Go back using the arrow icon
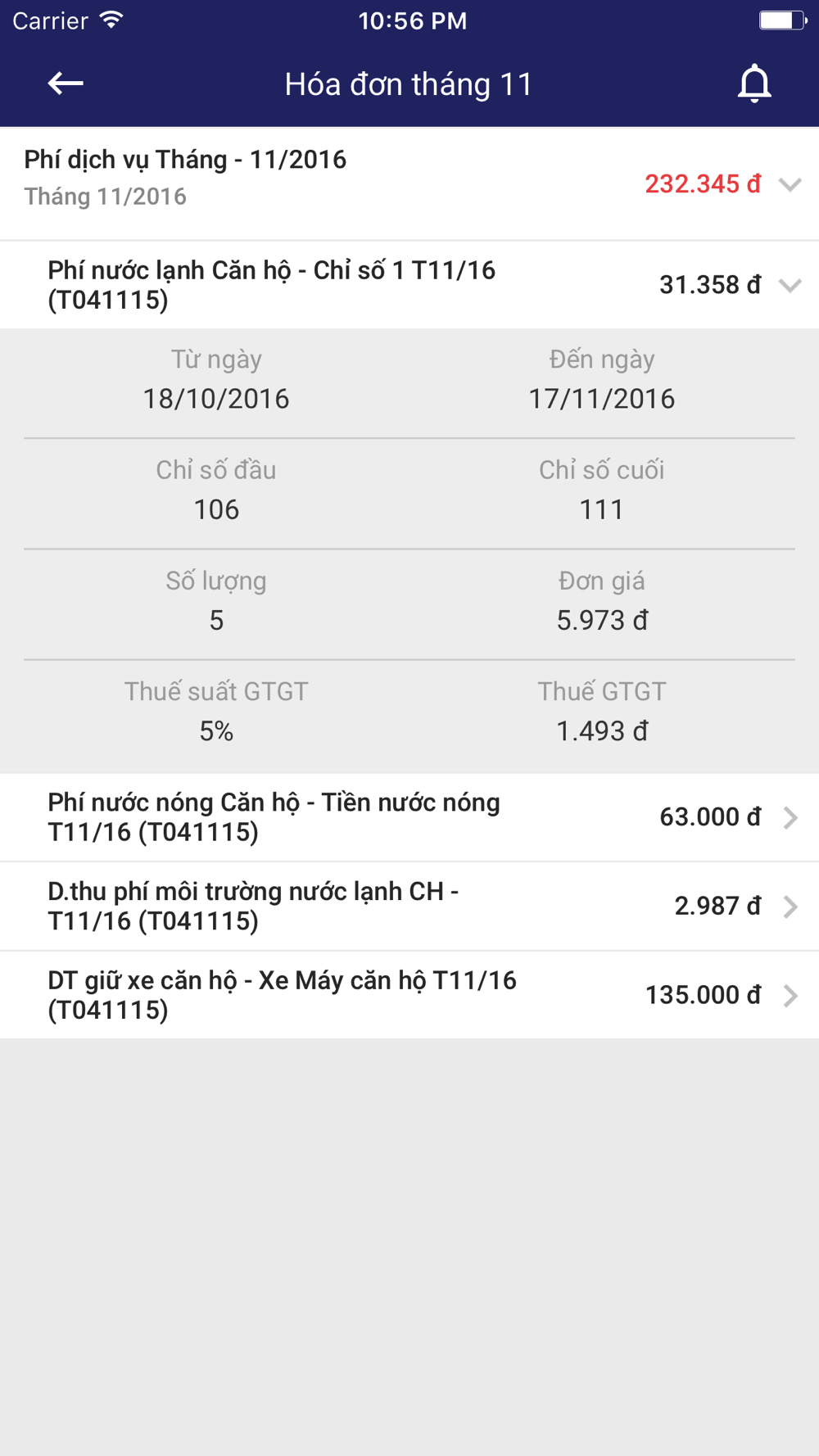 point(66,84)
